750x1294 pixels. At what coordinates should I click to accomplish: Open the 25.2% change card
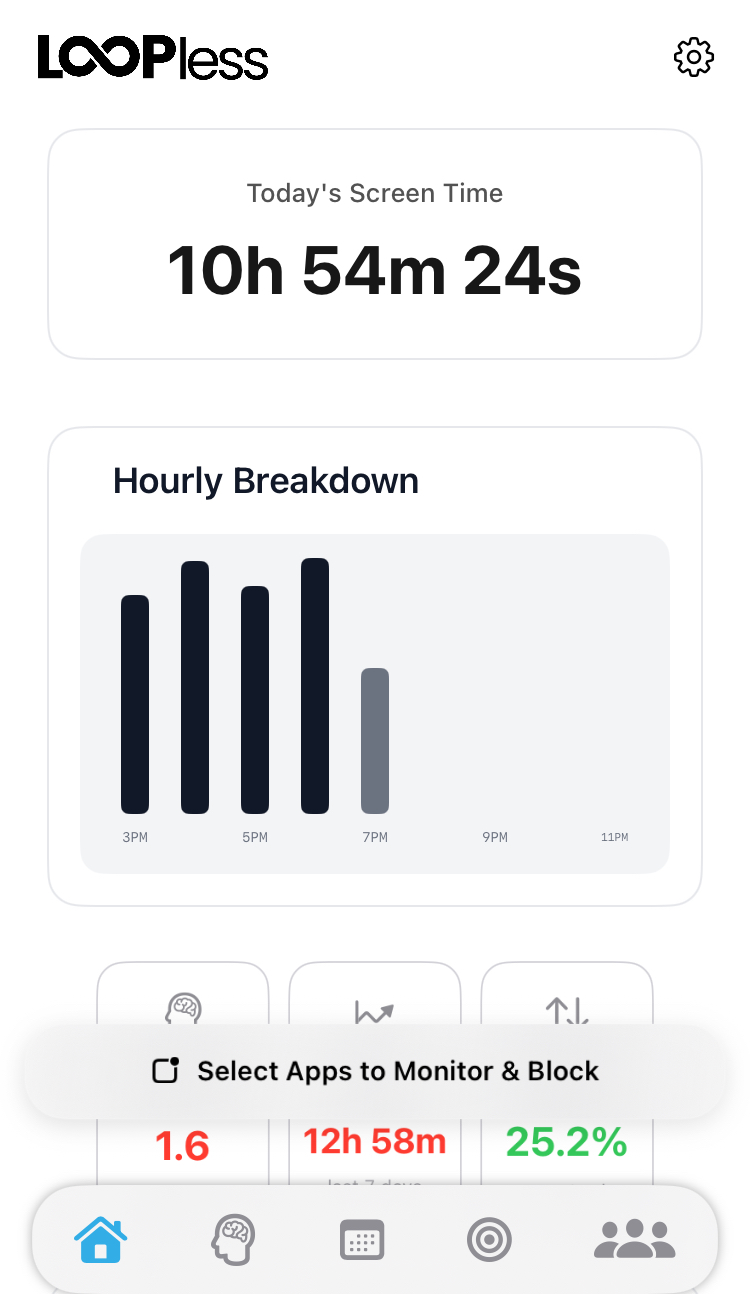(x=566, y=1143)
